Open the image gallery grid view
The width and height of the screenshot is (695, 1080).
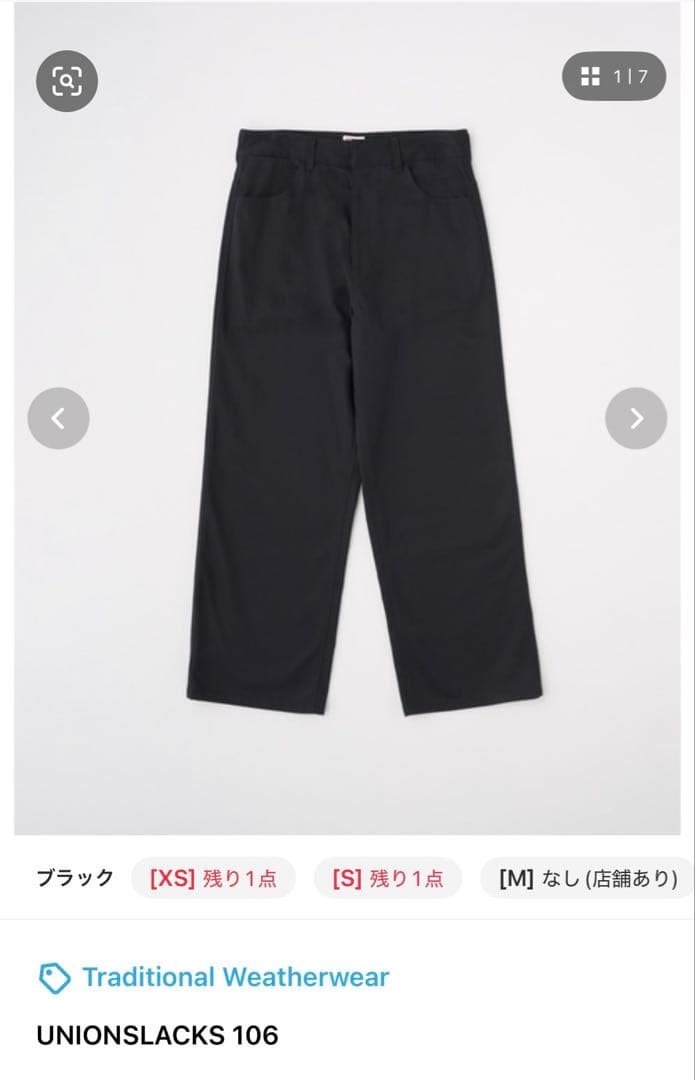click(x=613, y=76)
